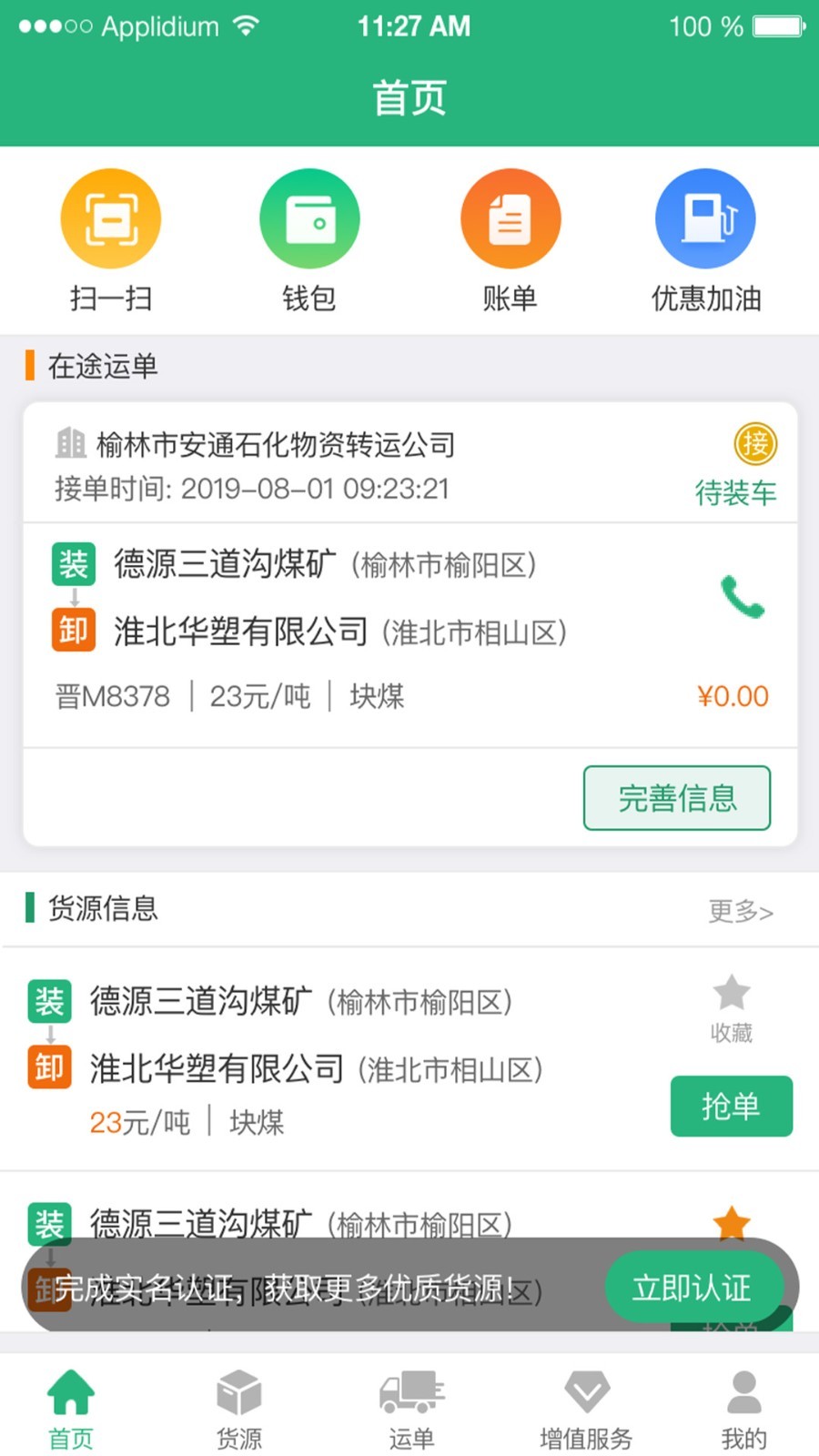
Task: Open the 我的 profile nav icon
Action: point(743,1401)
